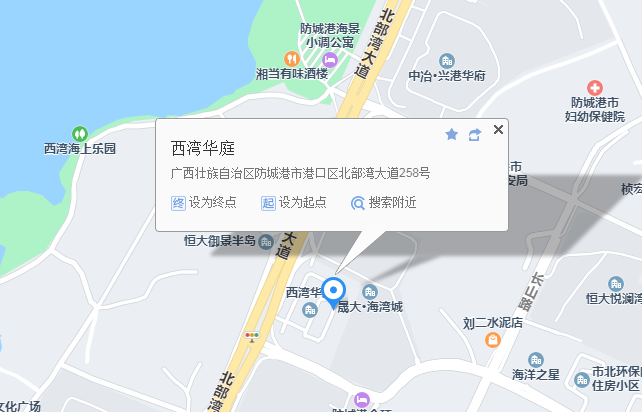
Task: Open the 西湾海上乐园 map POI
Action: 80,147
